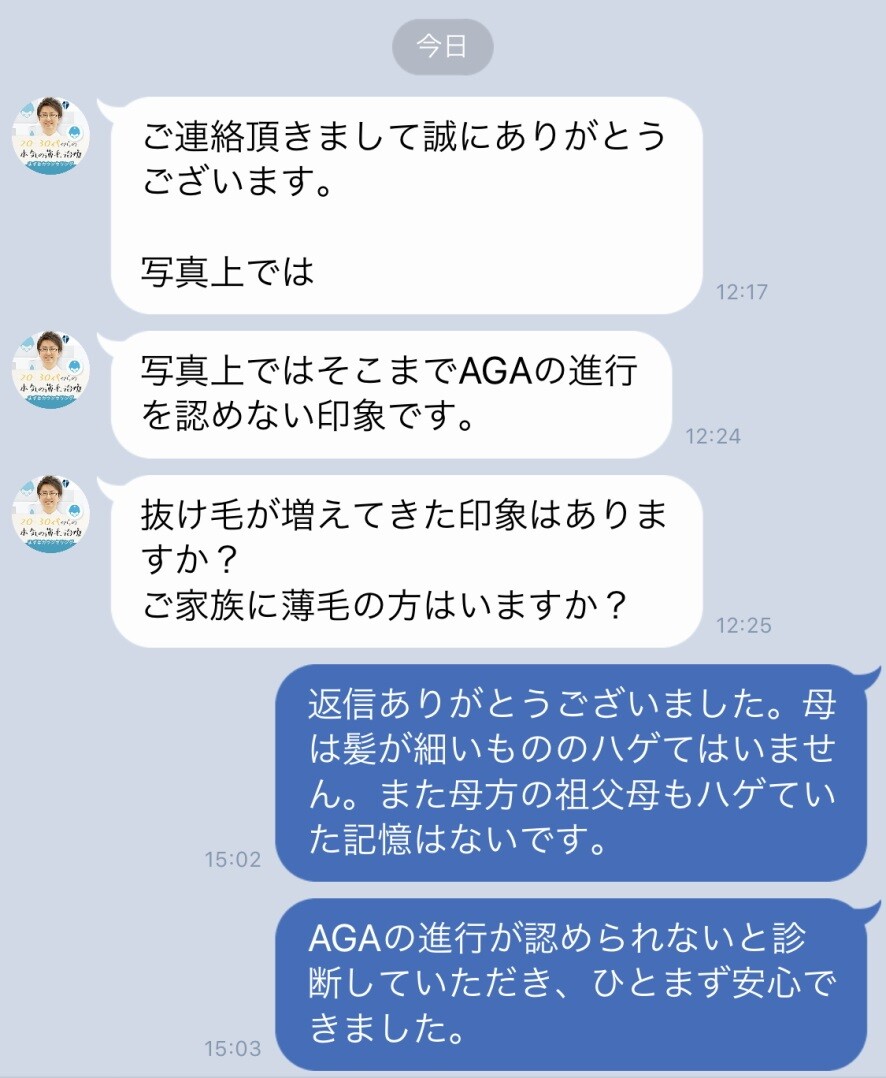
Task: Open sender avatar beside the 12:17 message
Action: click(50, 137)
